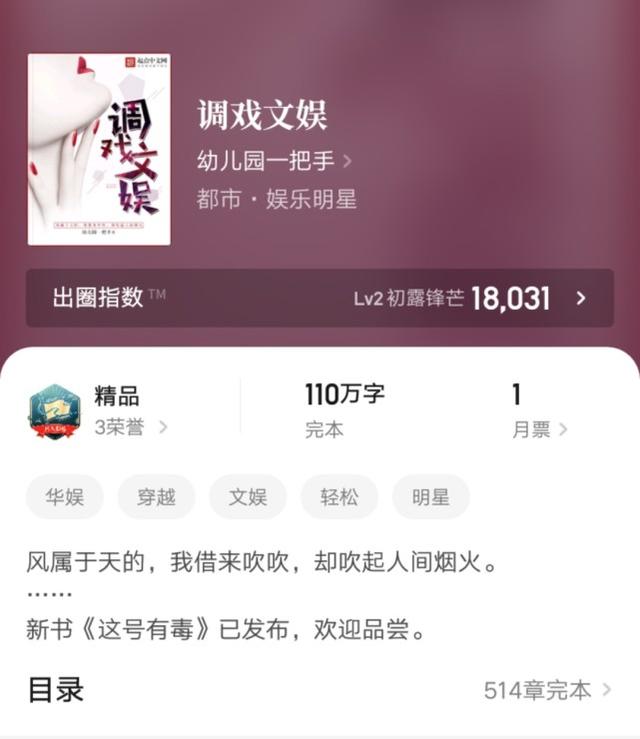640x739 pixels.
Task: View the 精品 3荣誉 honors
Action: 130,428
